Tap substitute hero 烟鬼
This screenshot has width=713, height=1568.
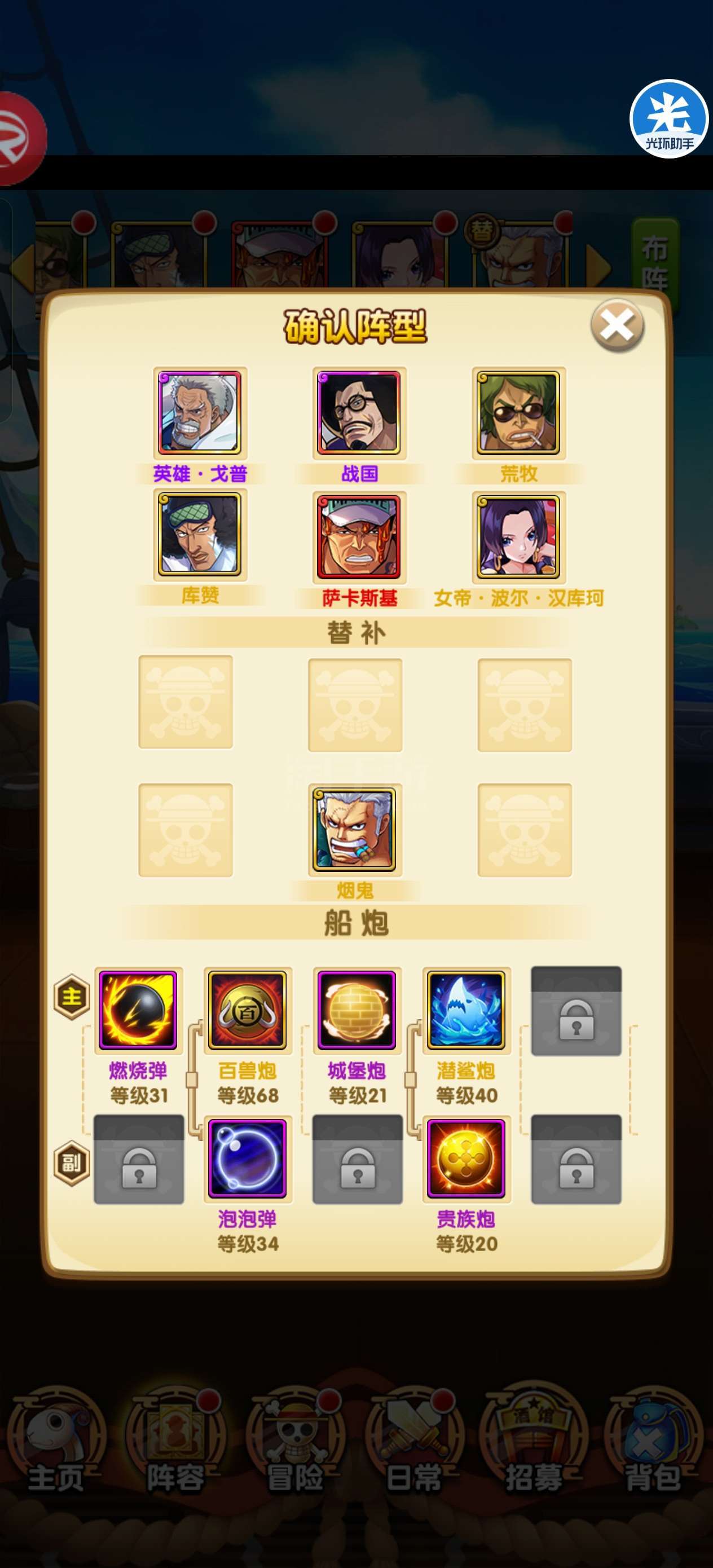[355, 830]
